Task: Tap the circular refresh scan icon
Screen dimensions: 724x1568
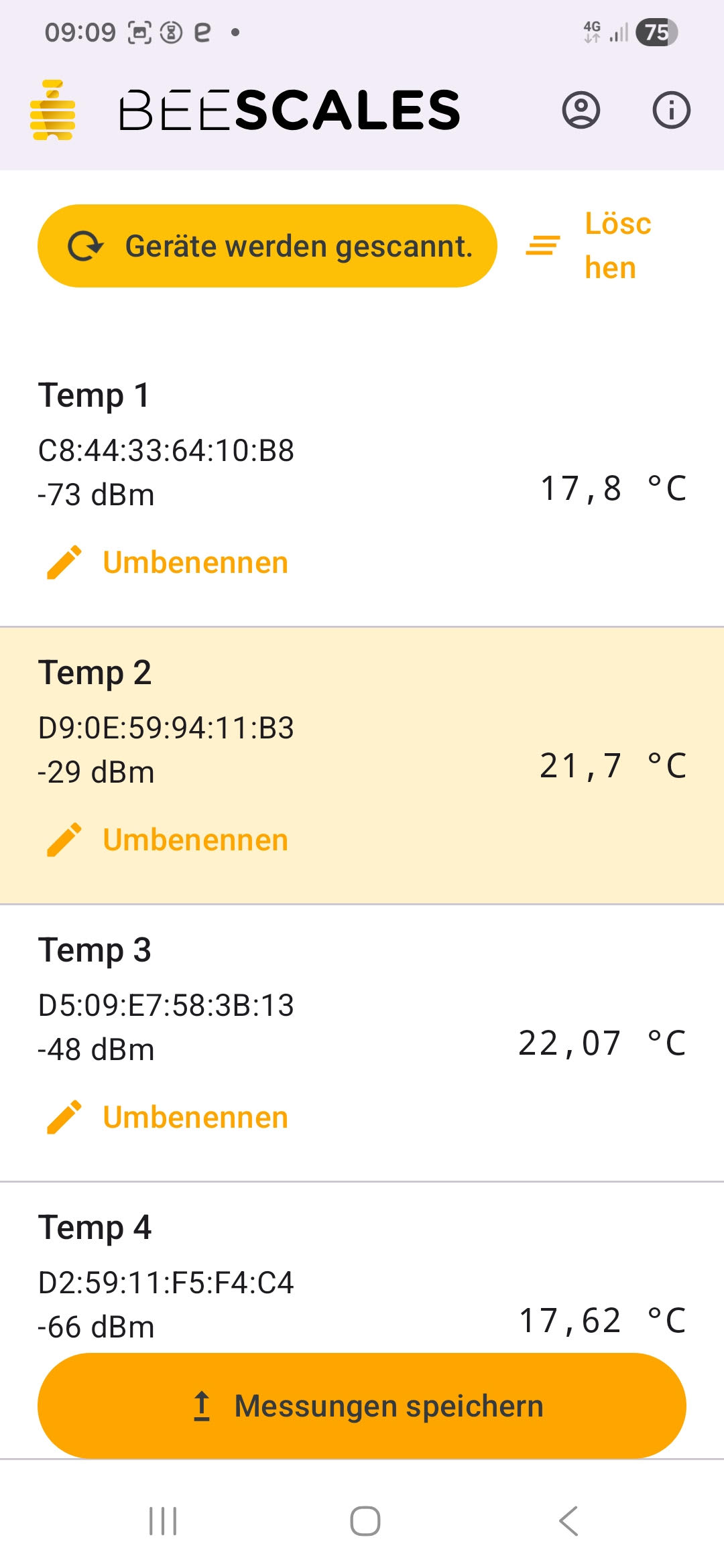Action: coord(86,246)
